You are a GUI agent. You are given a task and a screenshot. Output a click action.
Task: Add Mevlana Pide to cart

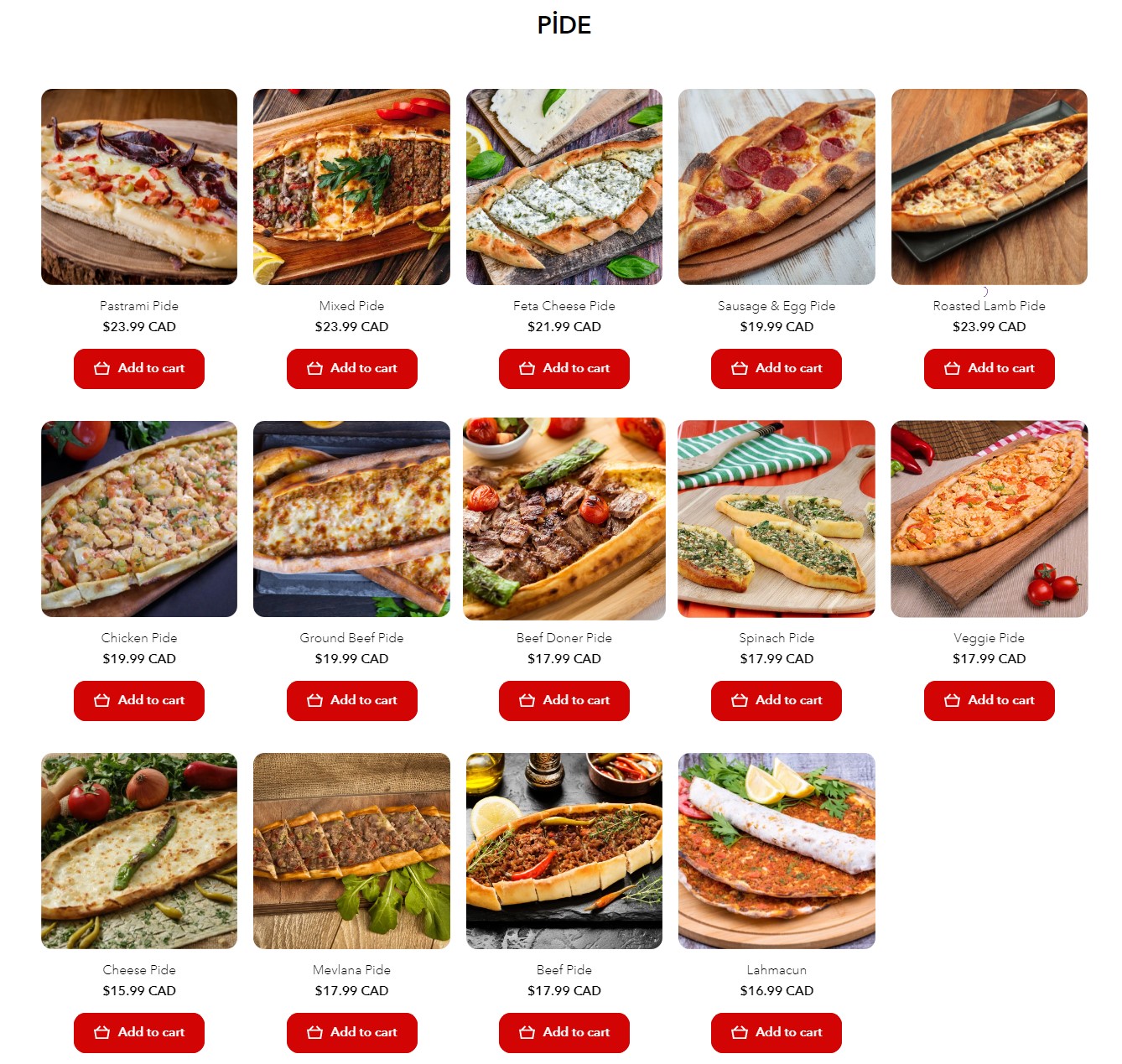pyautogui.click(x=351, y=1033)
